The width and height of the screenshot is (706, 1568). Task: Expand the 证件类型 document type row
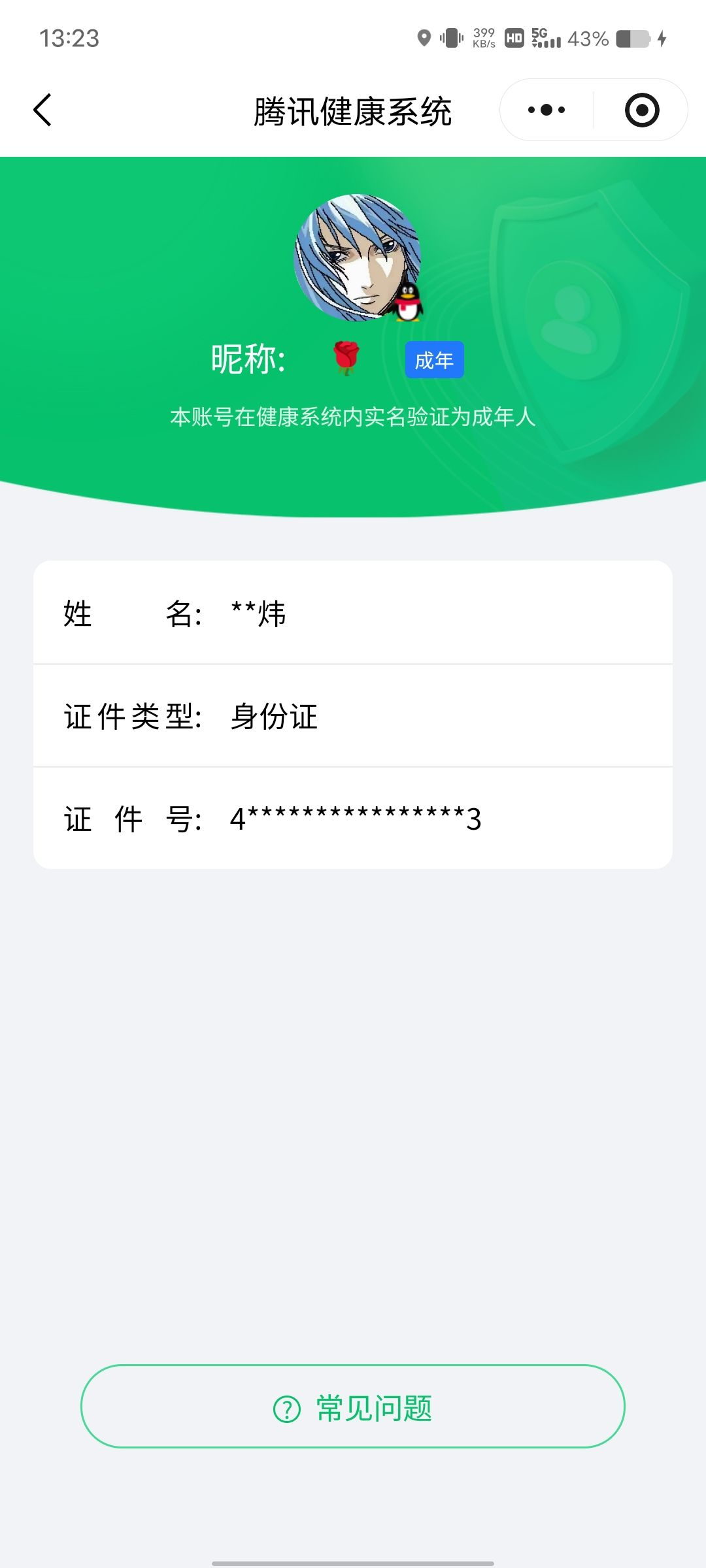(353, 717)
